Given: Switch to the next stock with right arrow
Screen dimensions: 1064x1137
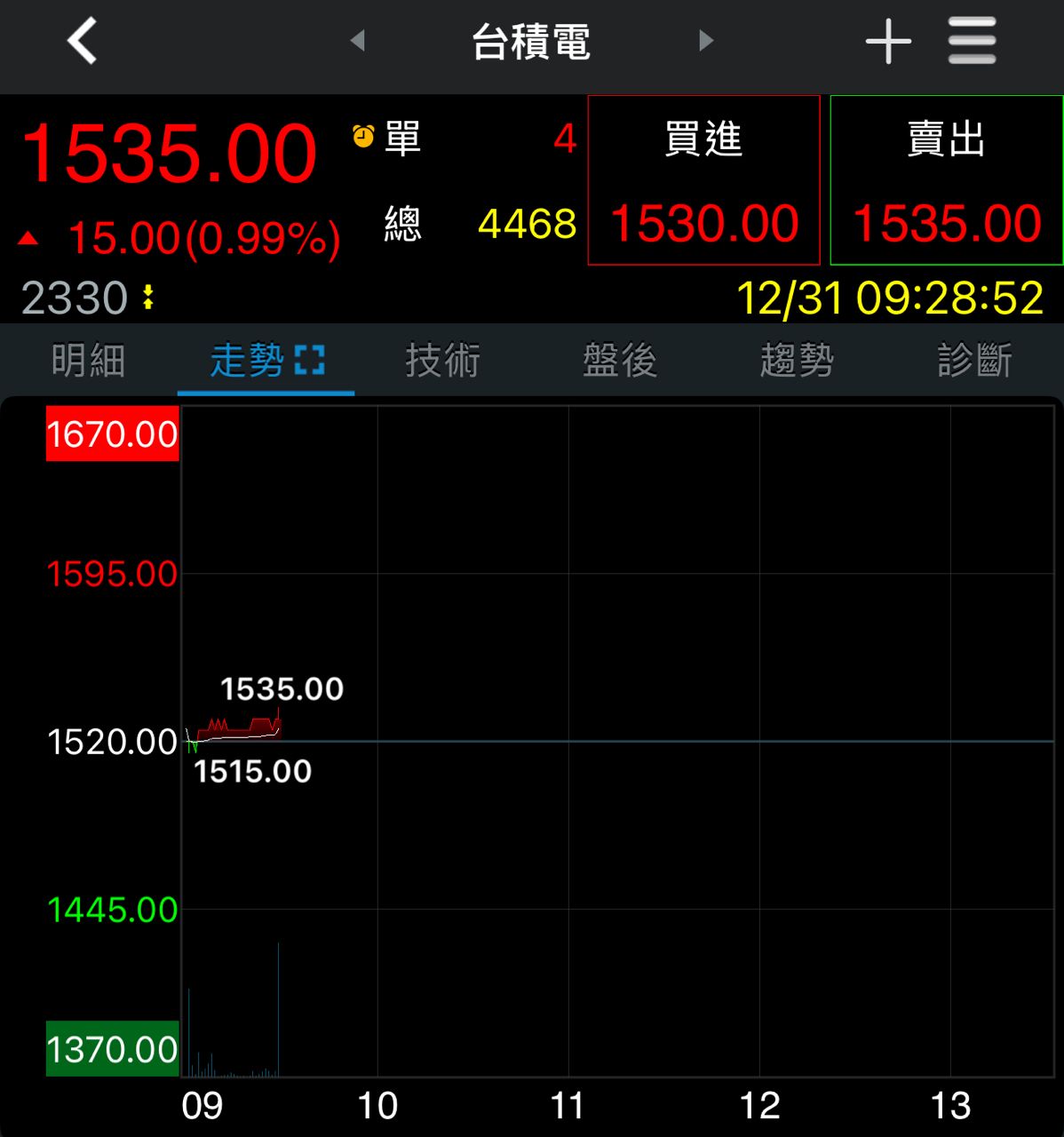Looking at the screenshot, I should click(706, 41).
